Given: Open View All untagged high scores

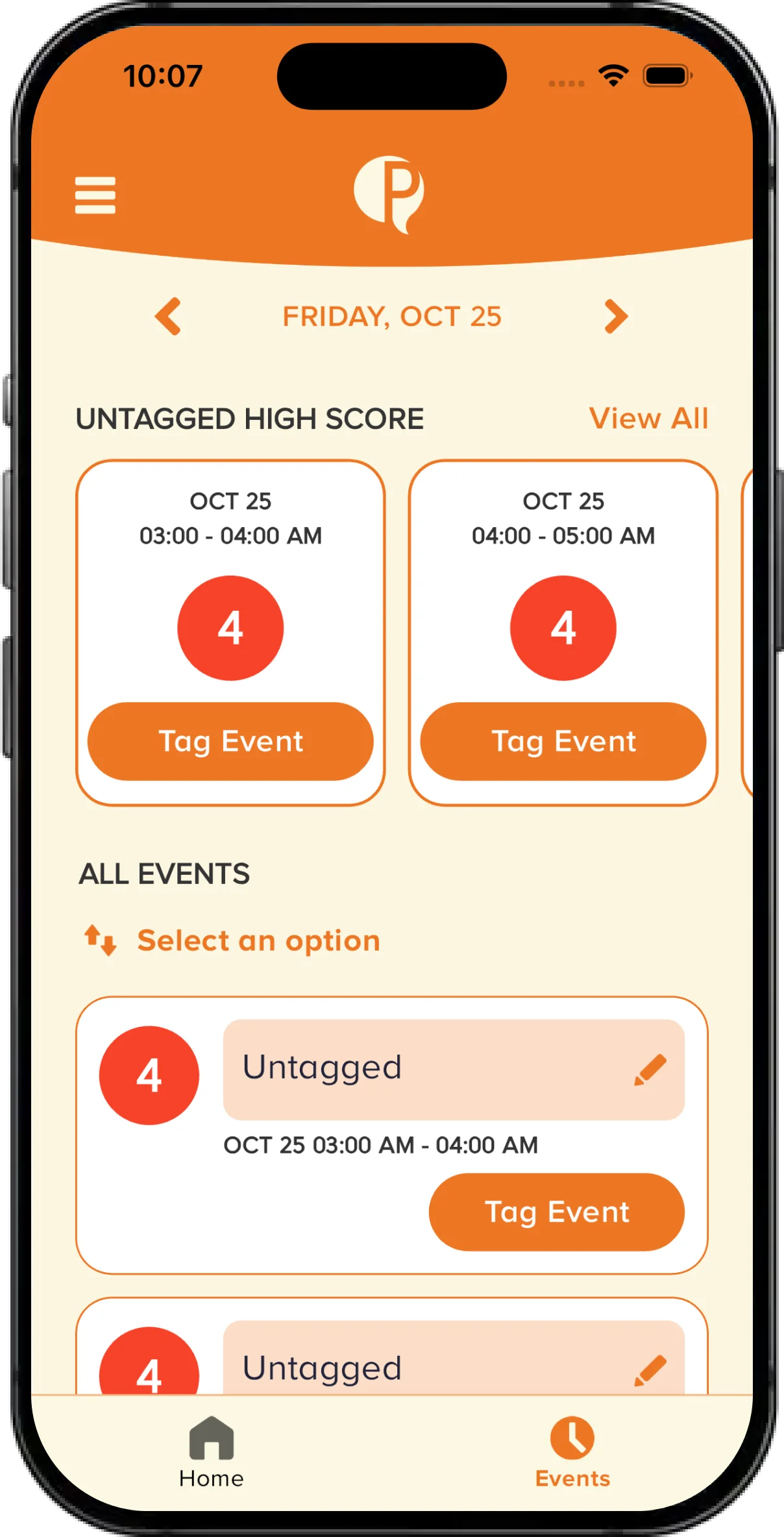Looking at the screenshot, I should point(648,419).
